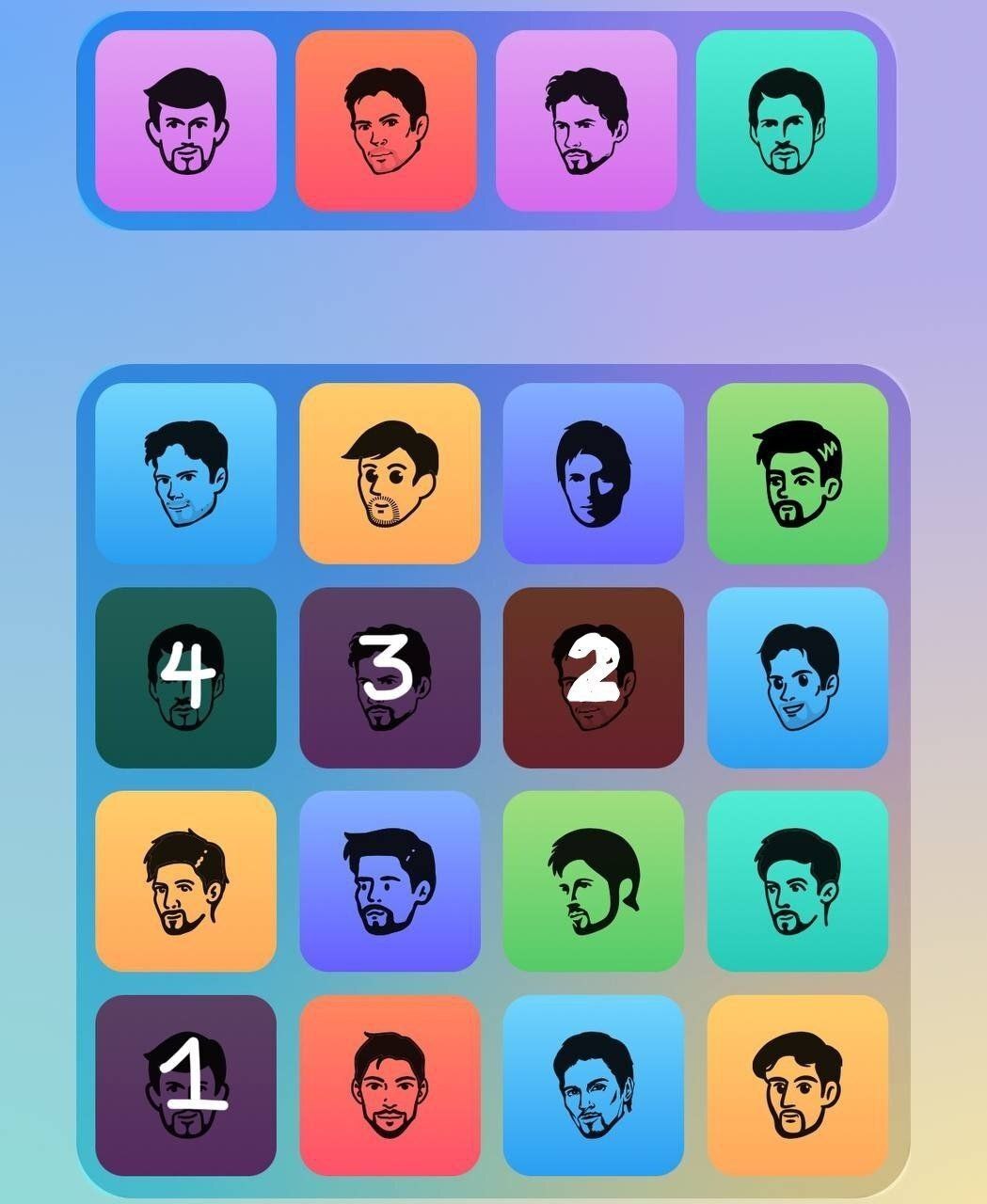
Task: Select the red tile in the lower grid
Action: [x=390, y=1085]
